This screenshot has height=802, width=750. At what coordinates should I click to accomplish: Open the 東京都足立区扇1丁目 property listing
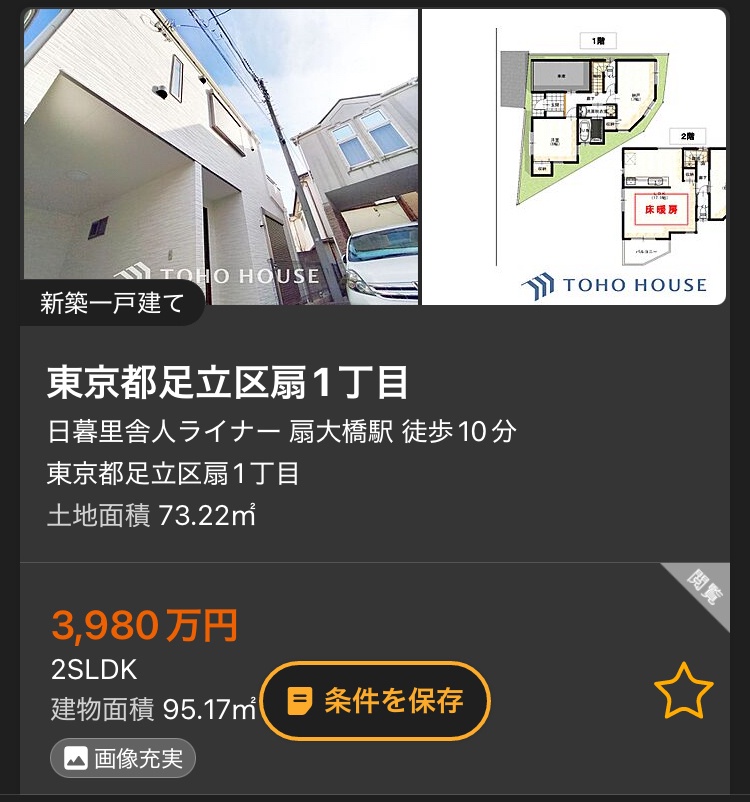228,383
